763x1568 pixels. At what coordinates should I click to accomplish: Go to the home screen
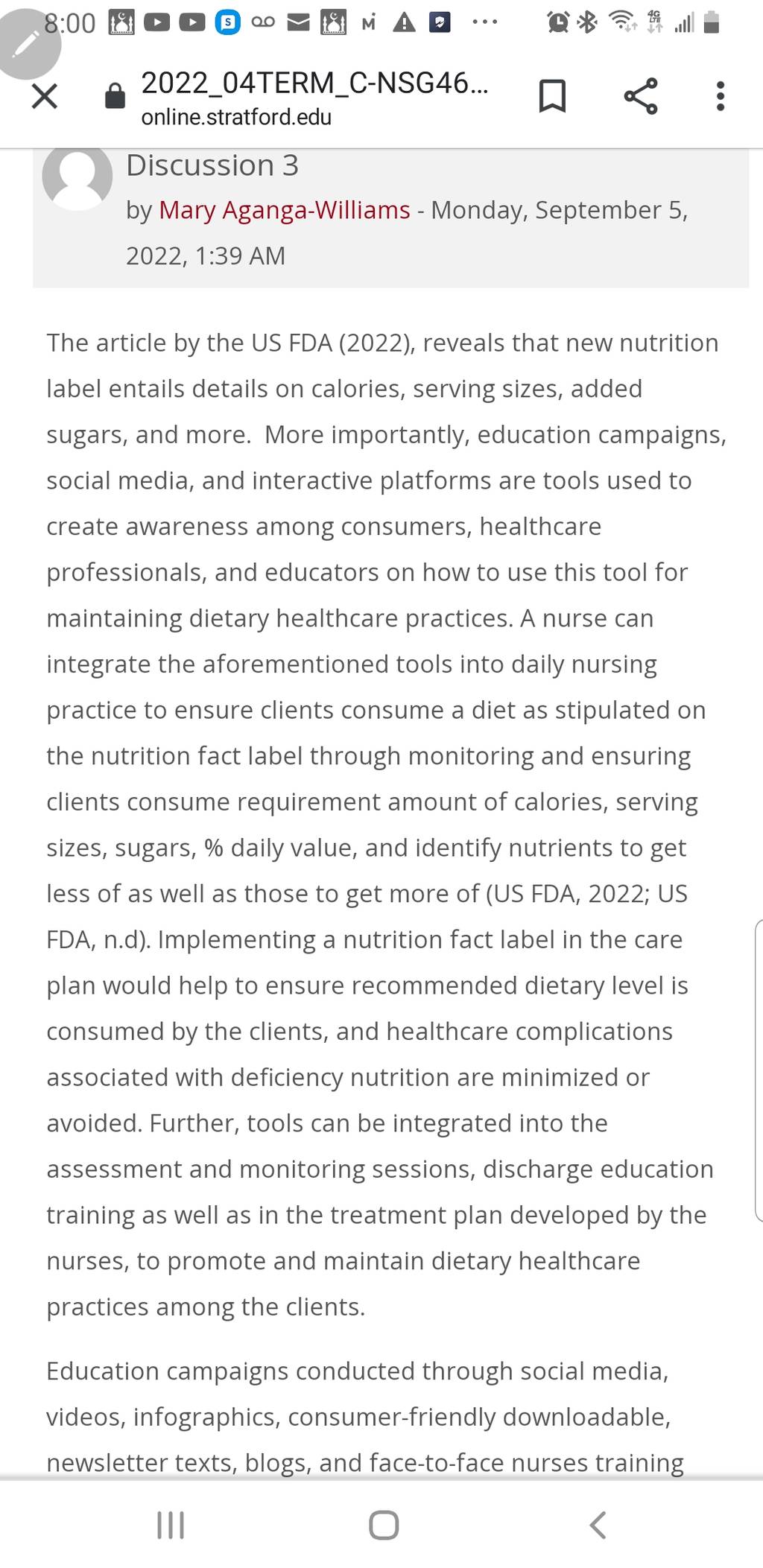click(x=384, y=1525)
